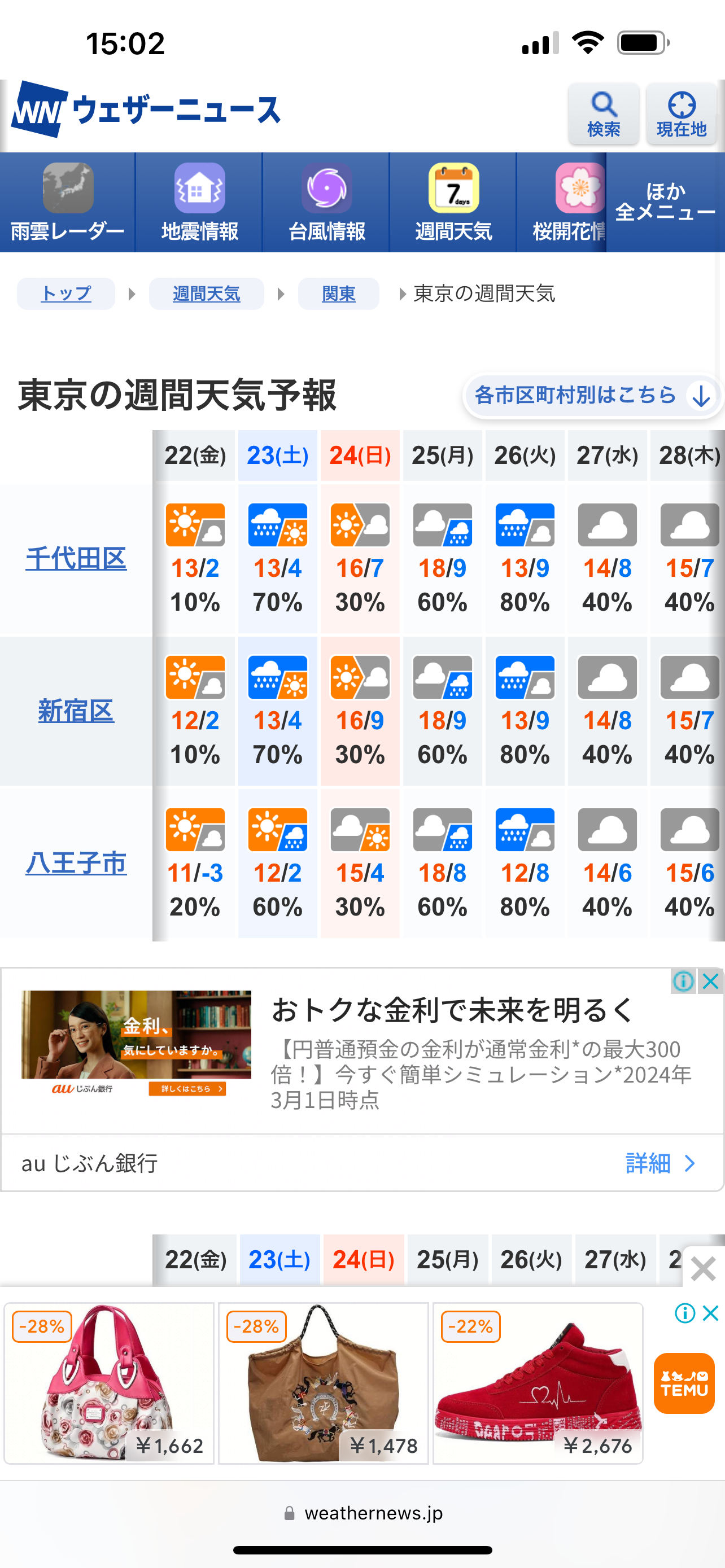Screen dimensions: 725x1568
Task: Open 週間天気 breadcrumb link
Action: click(x=206, y=294)
